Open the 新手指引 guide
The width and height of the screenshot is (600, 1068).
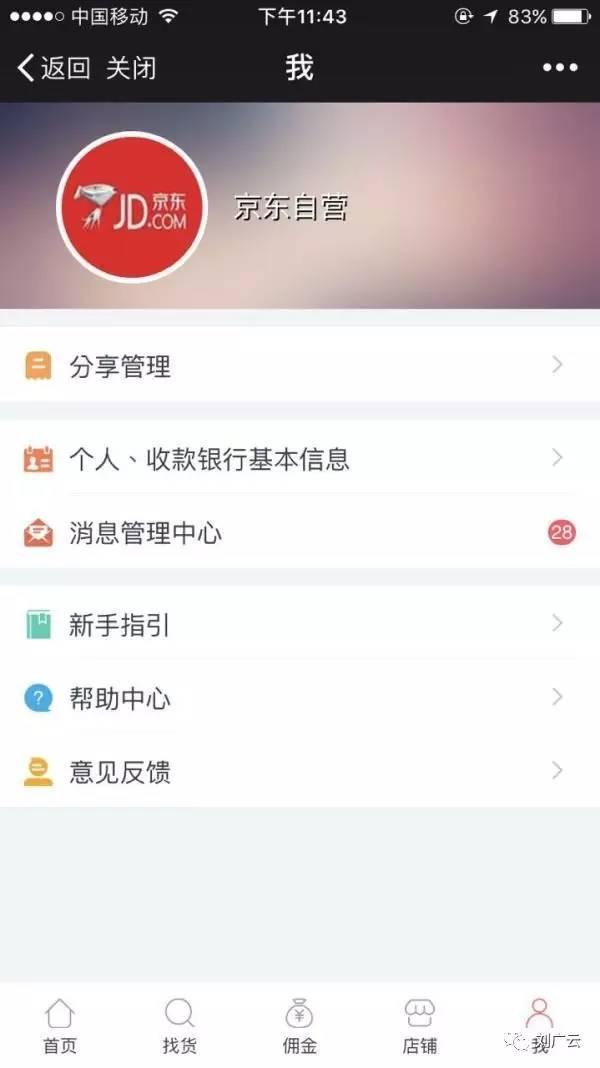tap(300, 625)
